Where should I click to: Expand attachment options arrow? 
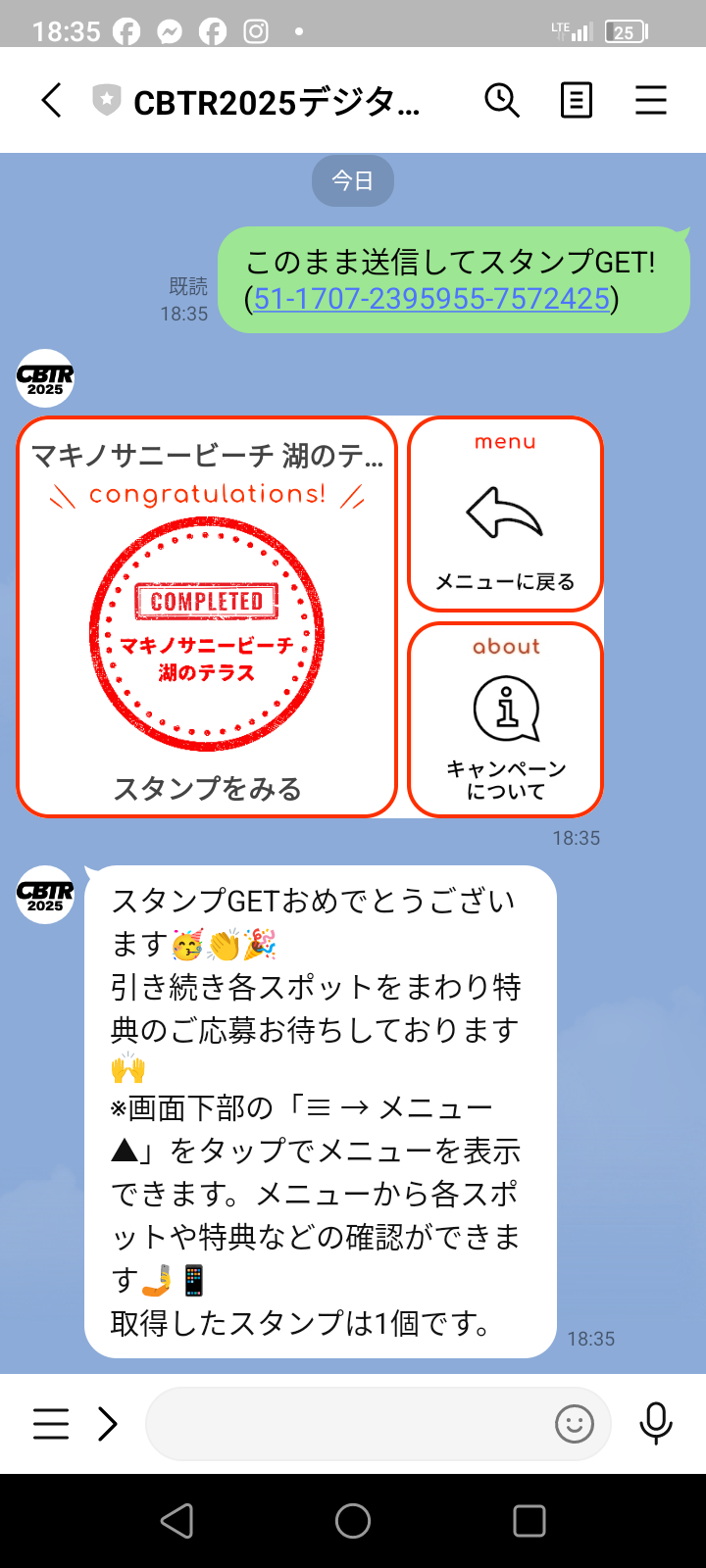[x=108, y=1424]
